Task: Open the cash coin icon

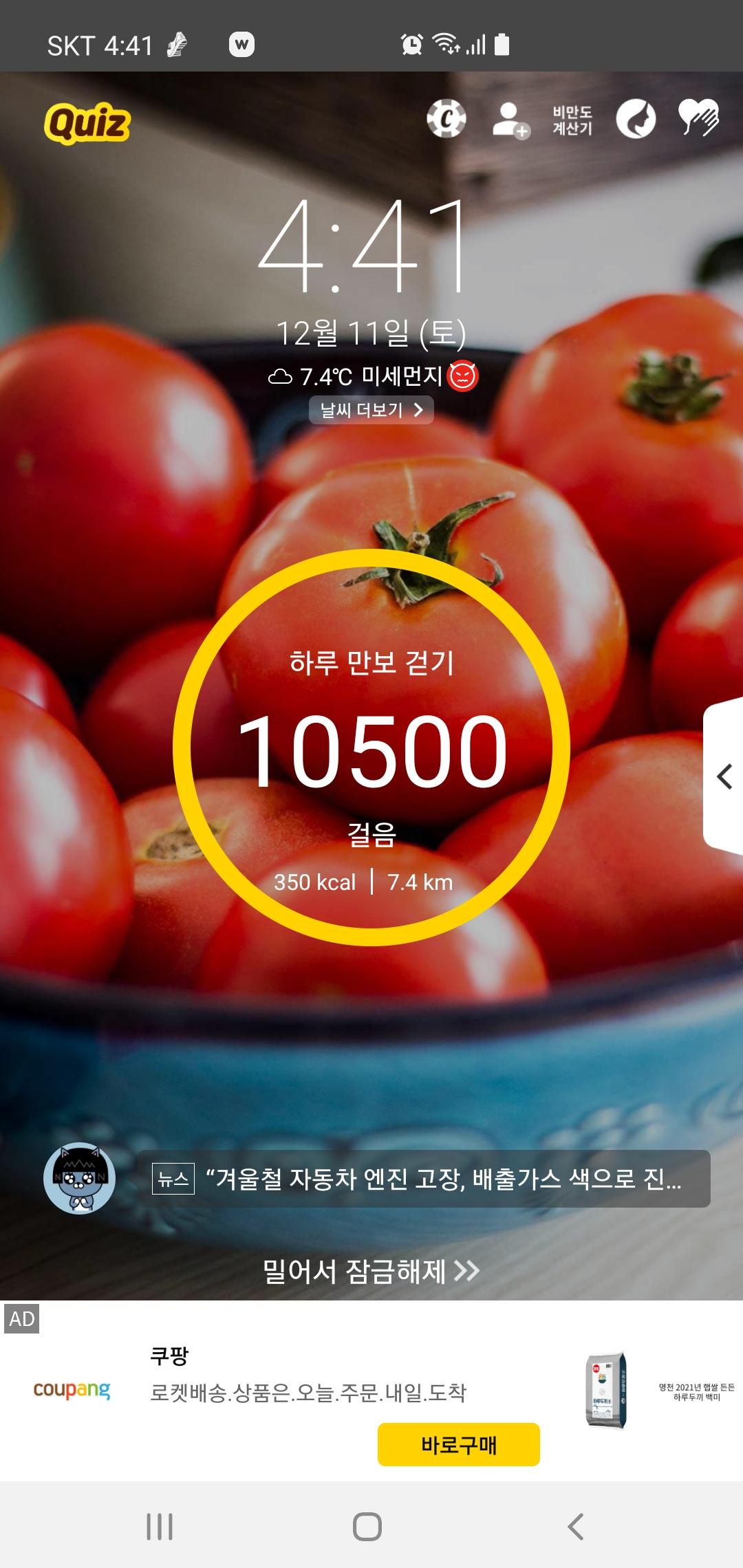Action: [446, 119]
